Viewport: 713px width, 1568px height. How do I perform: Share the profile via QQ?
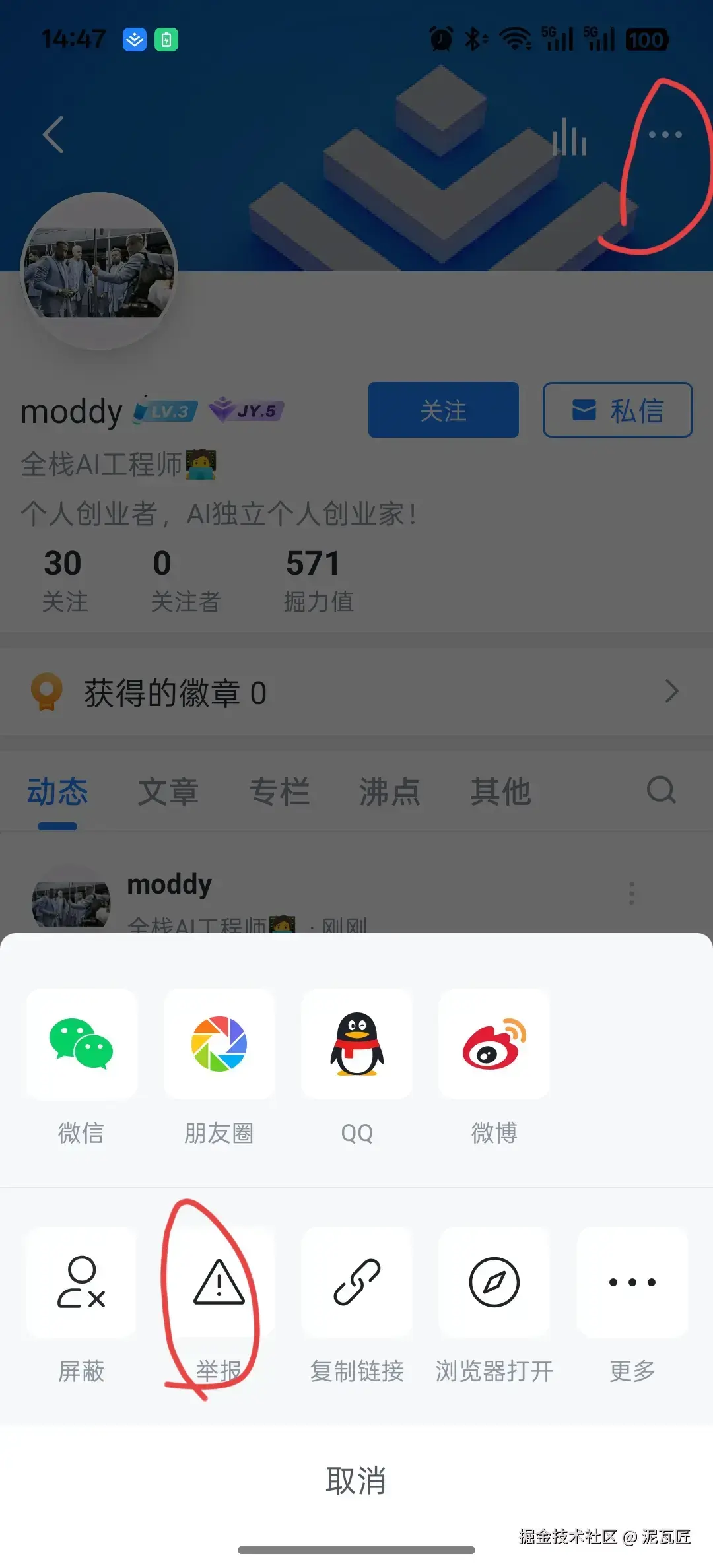coord(356,1045)
